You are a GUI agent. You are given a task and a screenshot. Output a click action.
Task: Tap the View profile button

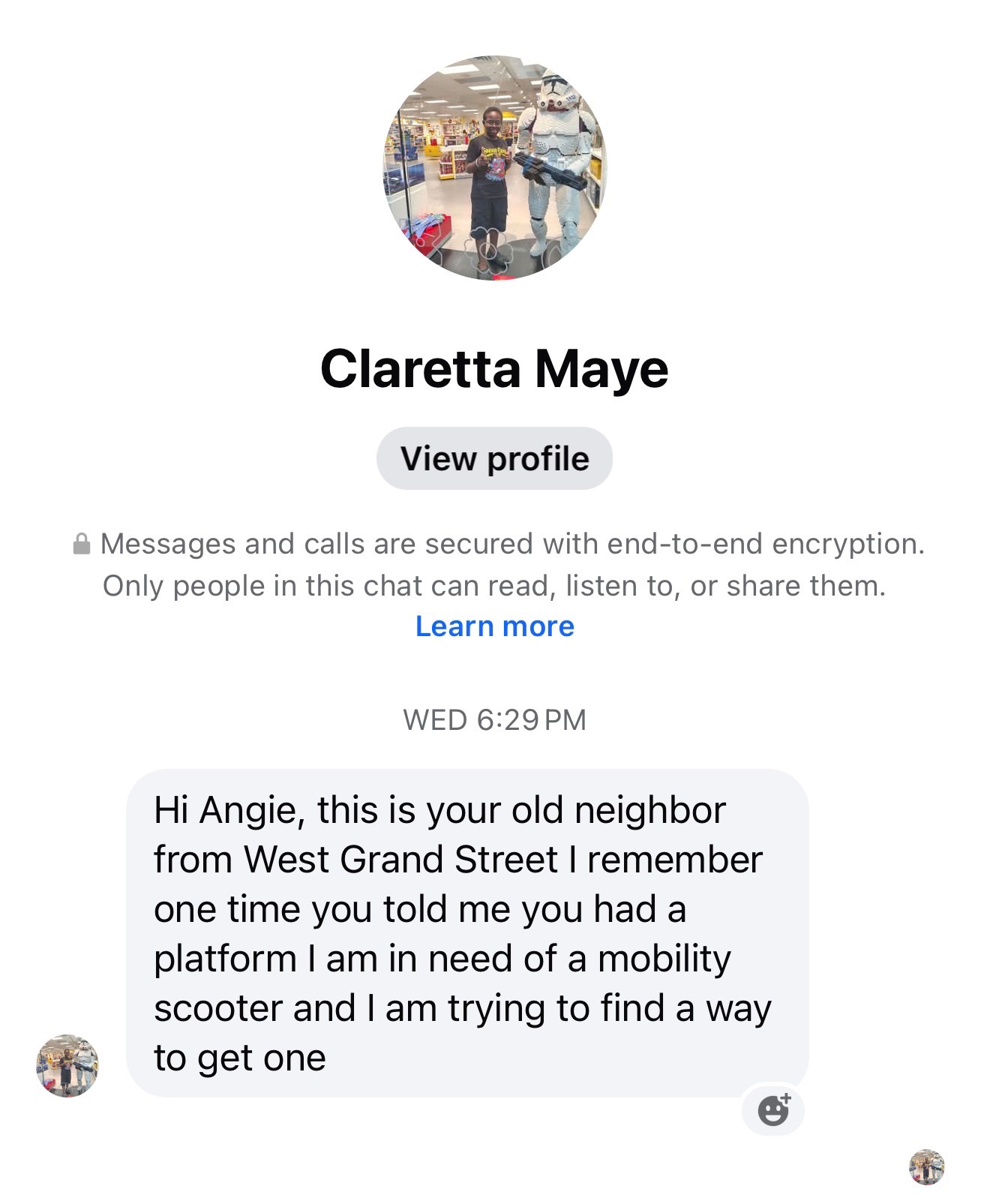pos(494,458)
